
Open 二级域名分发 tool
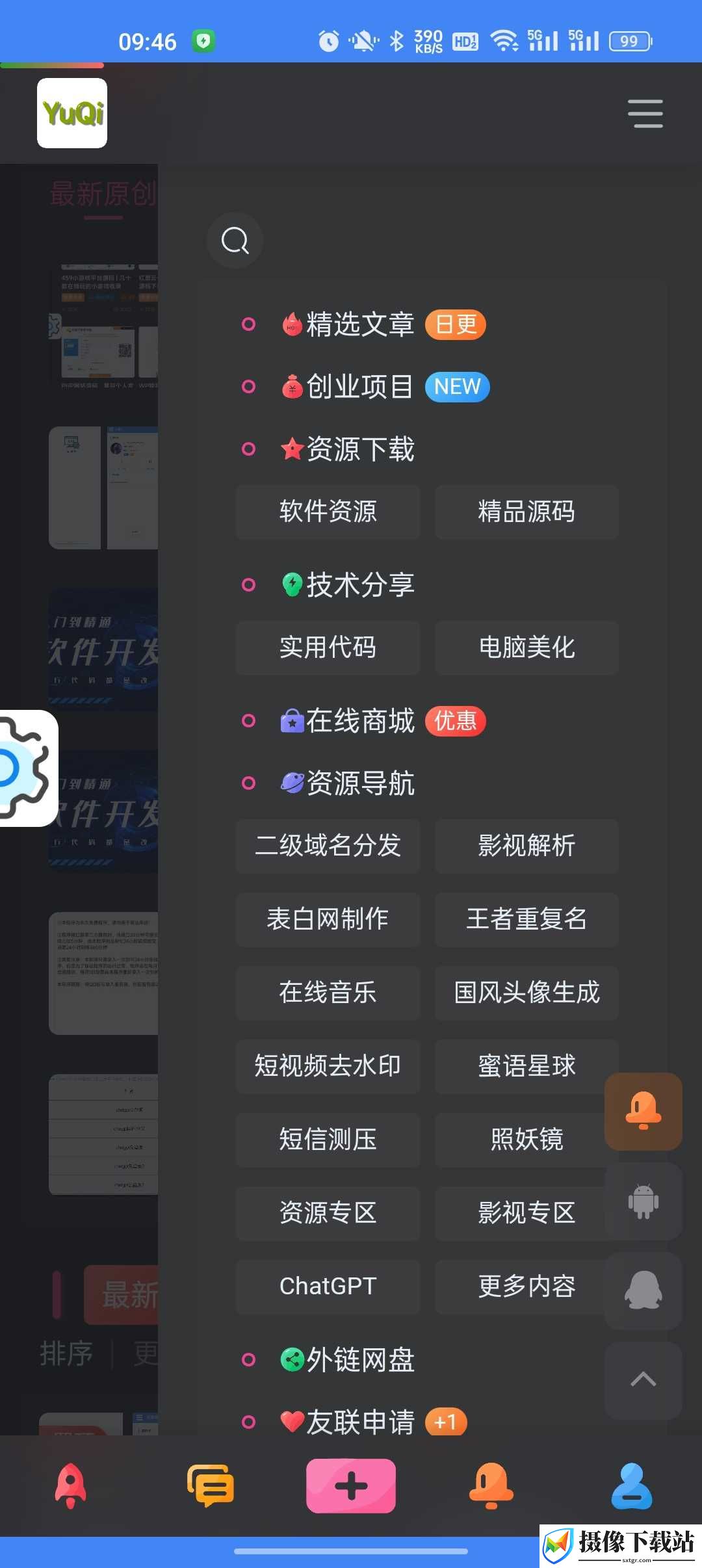coord(328,846)
